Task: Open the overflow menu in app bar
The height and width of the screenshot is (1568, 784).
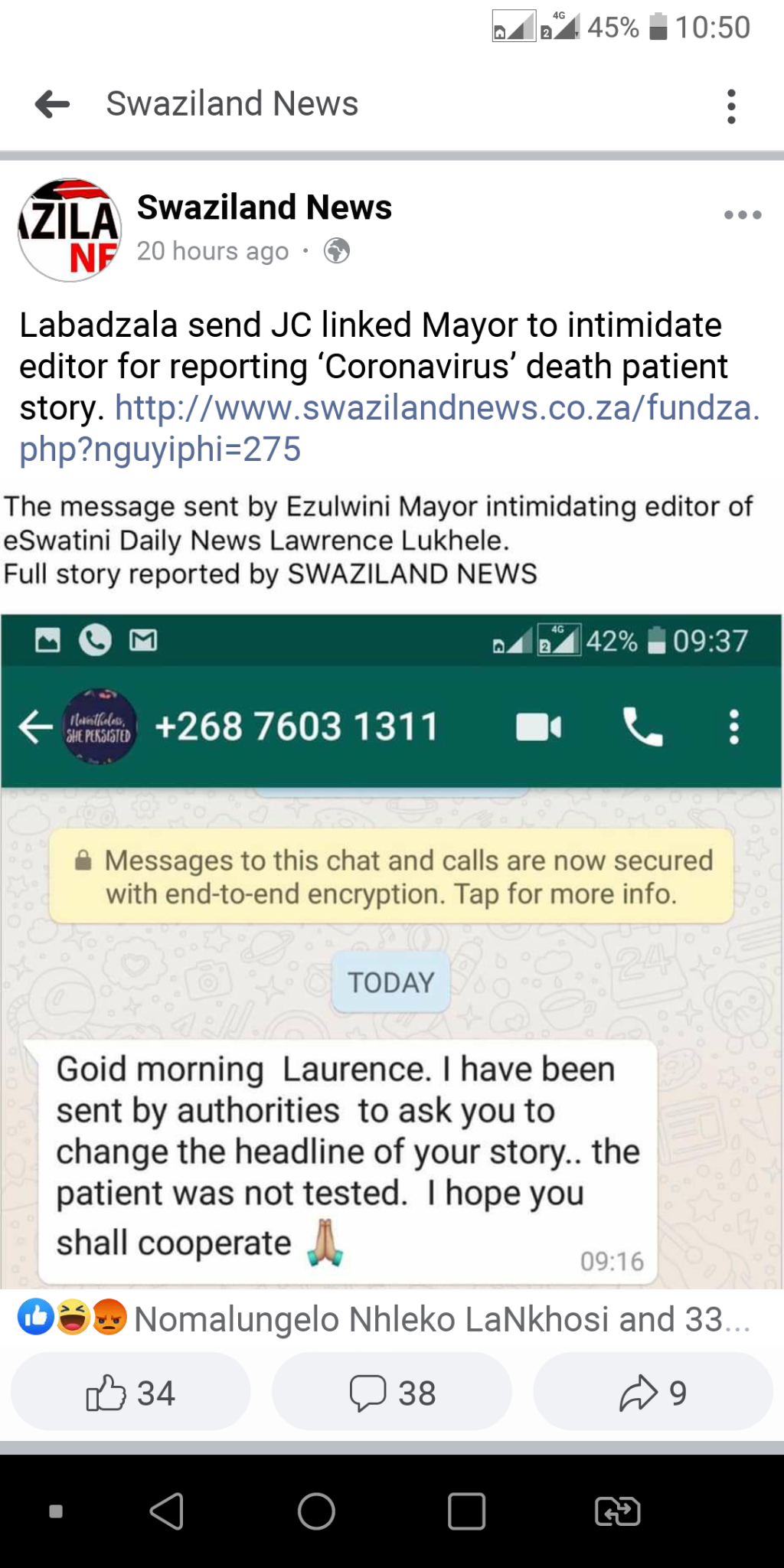Action: click(731, 106)
